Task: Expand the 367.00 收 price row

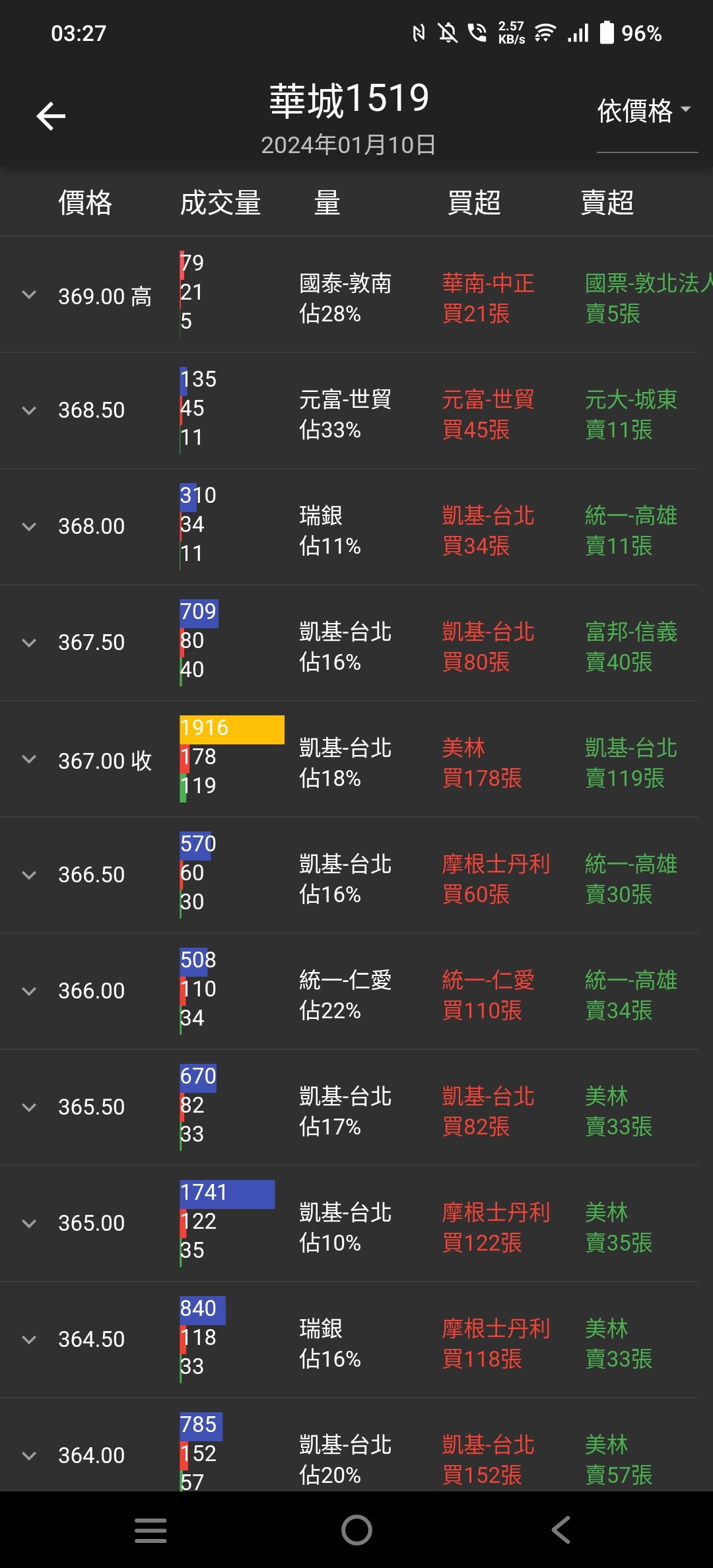Action: pos(29,759)
